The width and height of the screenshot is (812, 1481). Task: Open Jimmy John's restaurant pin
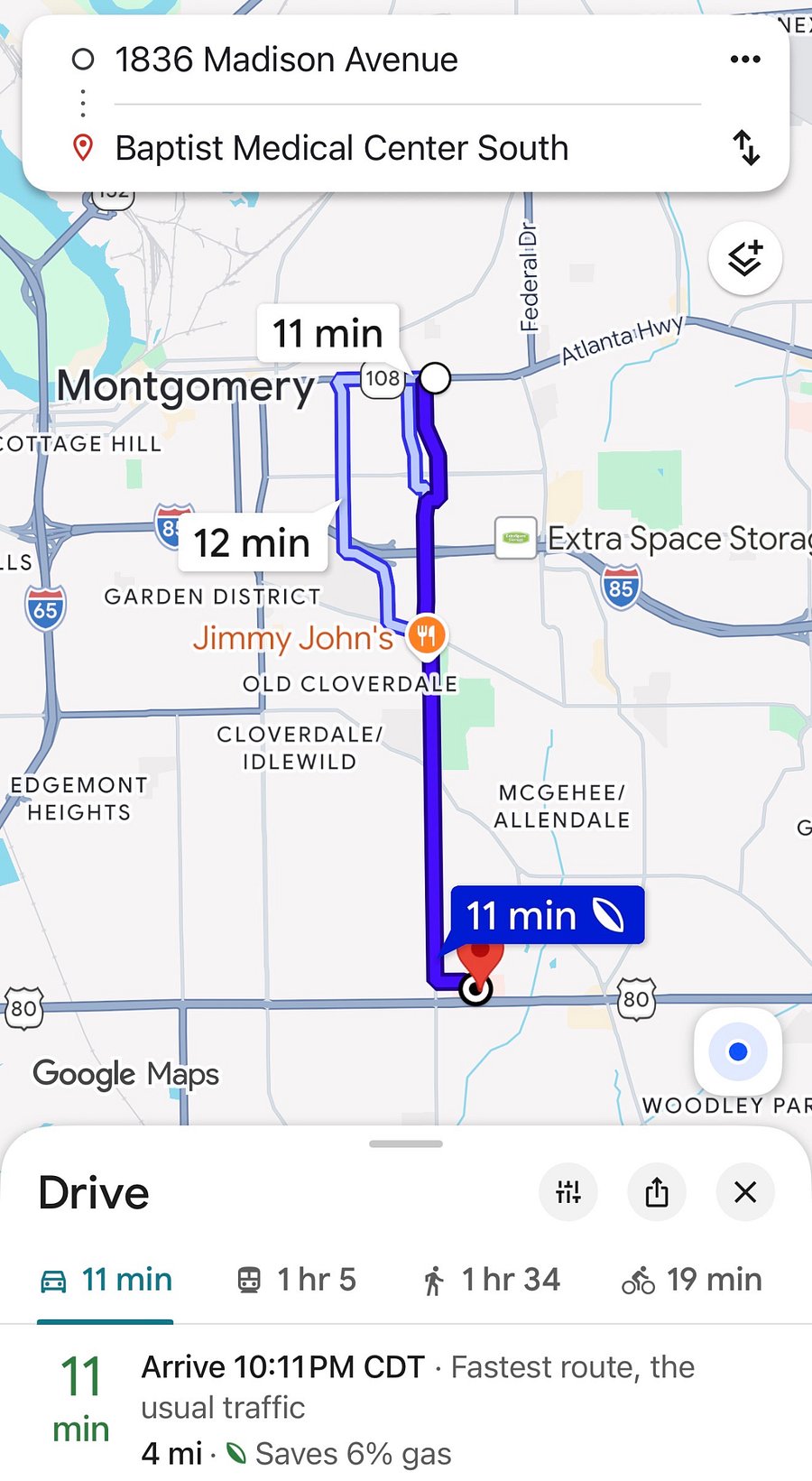tap(427, 635)
